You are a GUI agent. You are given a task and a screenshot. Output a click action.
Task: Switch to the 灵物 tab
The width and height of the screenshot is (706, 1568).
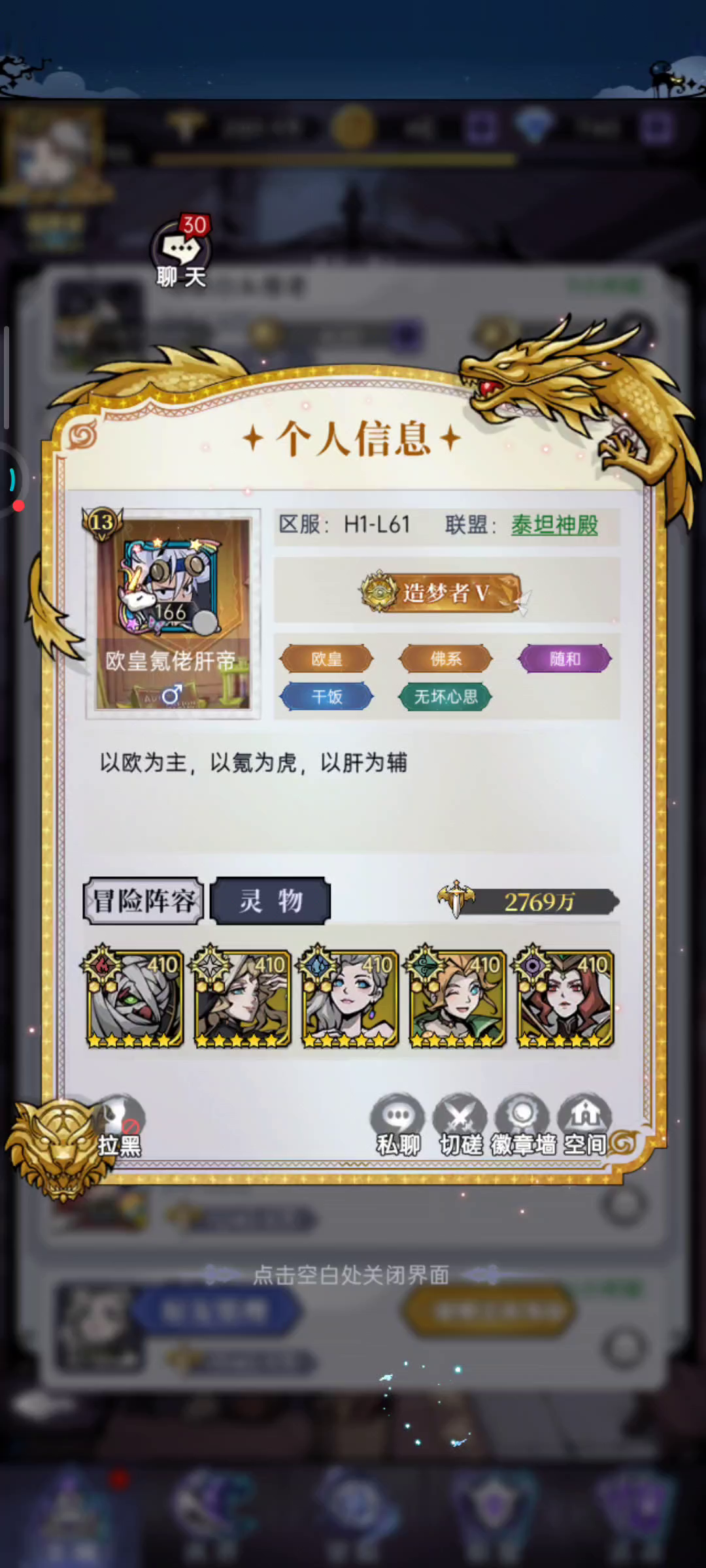pos(270,901)
